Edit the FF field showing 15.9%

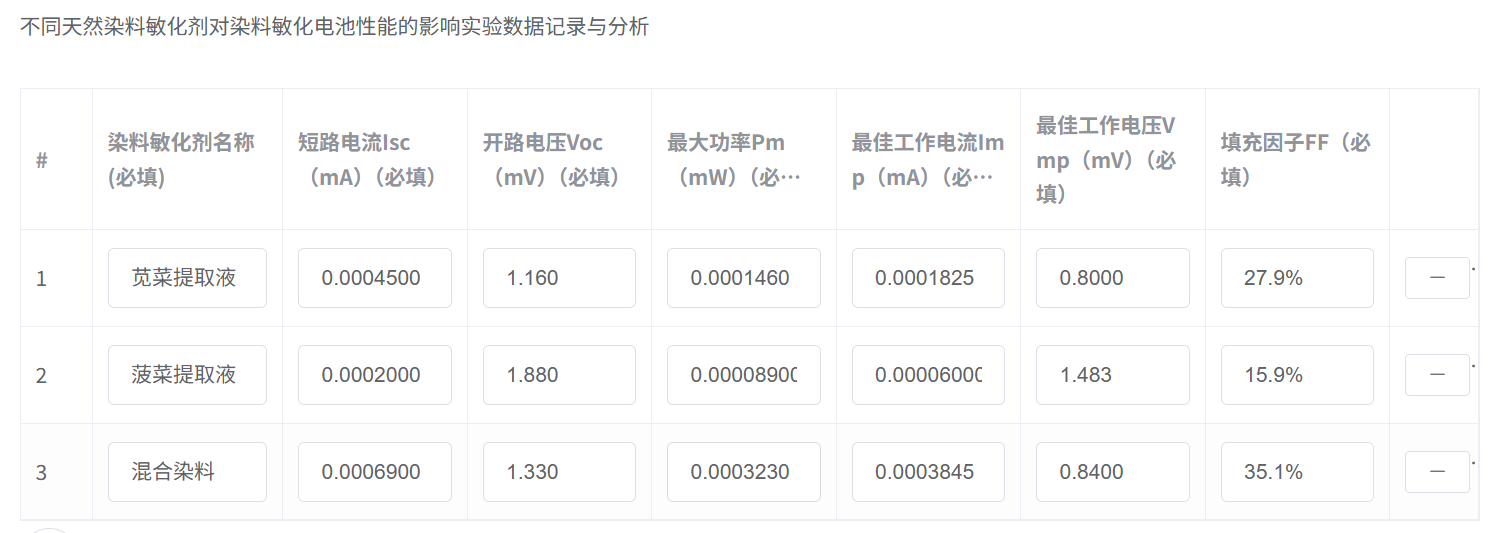1297,375
